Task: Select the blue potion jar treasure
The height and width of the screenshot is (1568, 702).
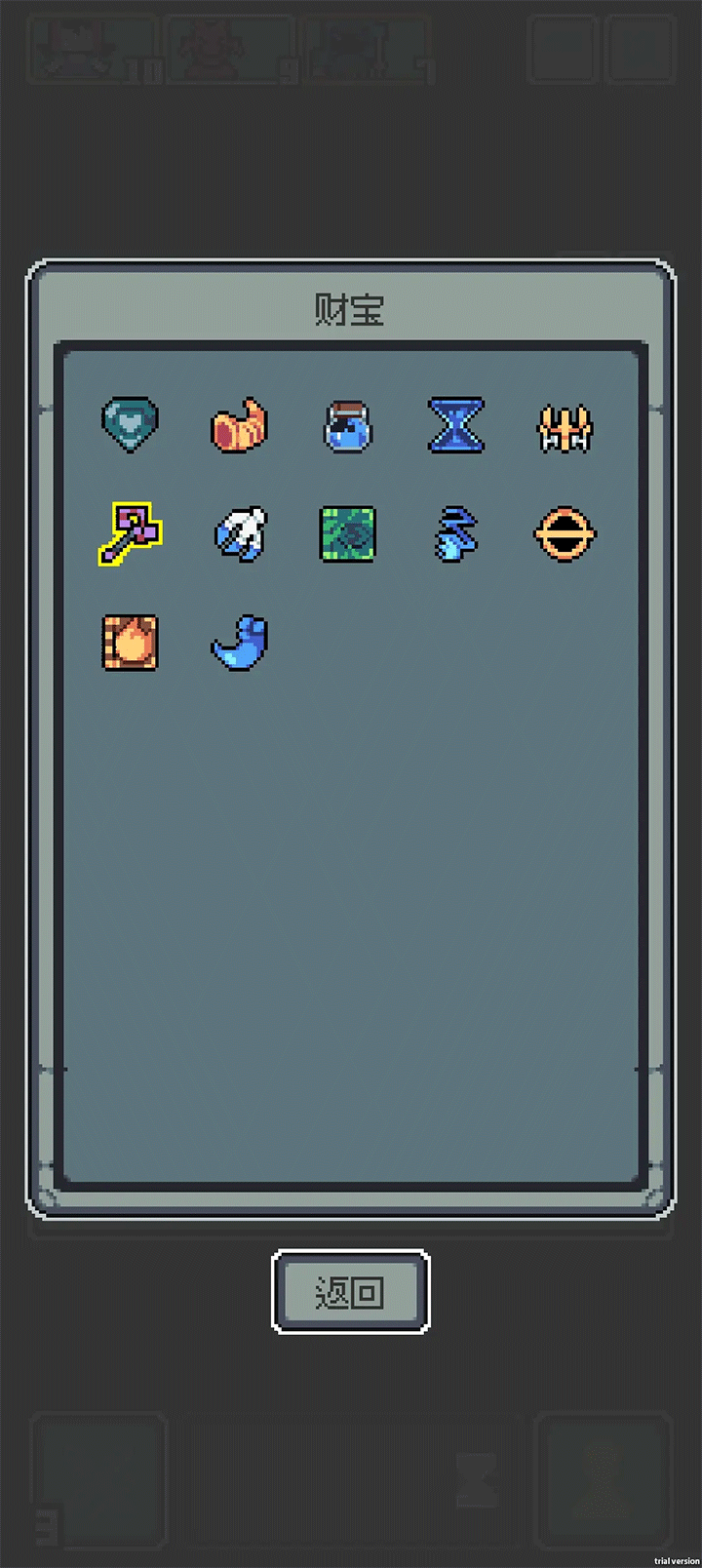Action: pos(348,426)
